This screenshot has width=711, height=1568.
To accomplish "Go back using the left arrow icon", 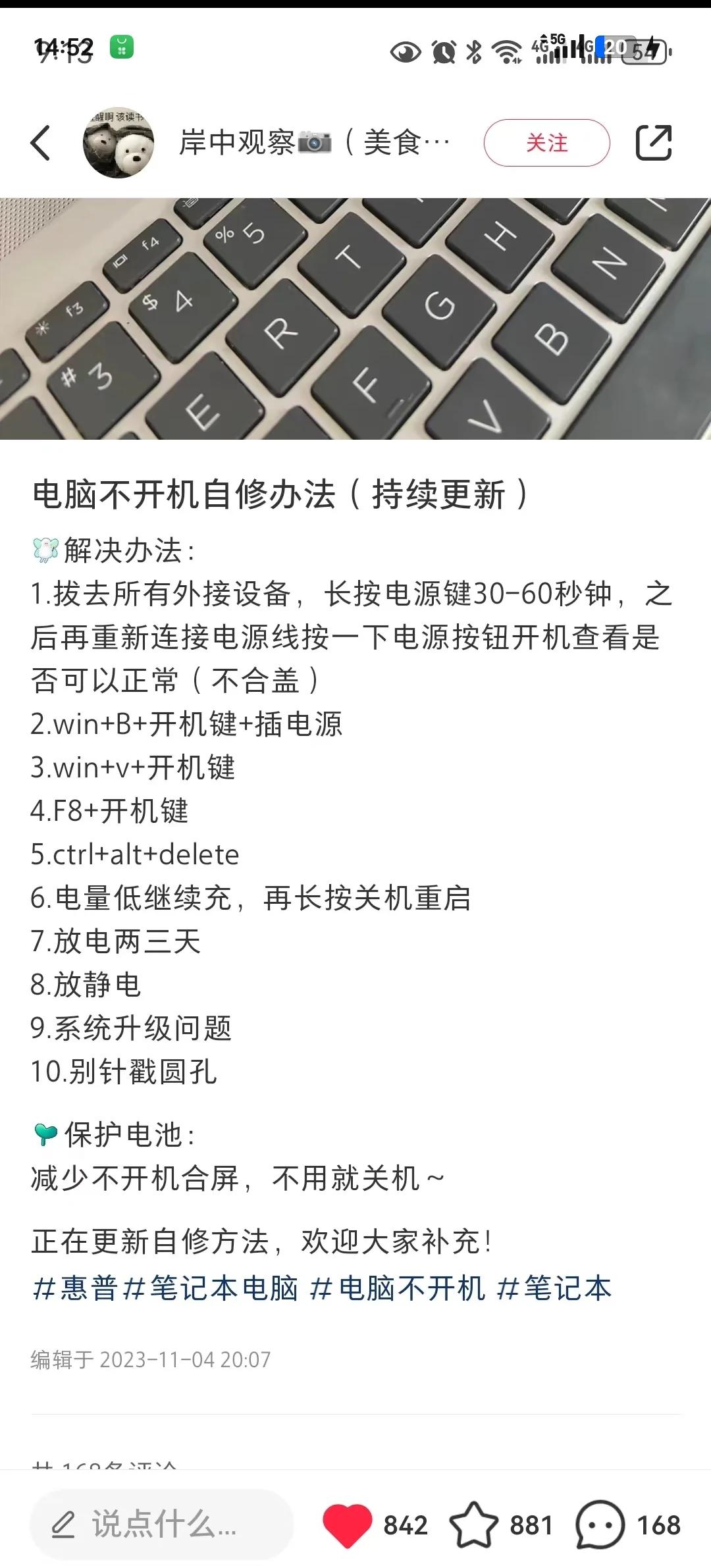I will (x=41, y=144).
